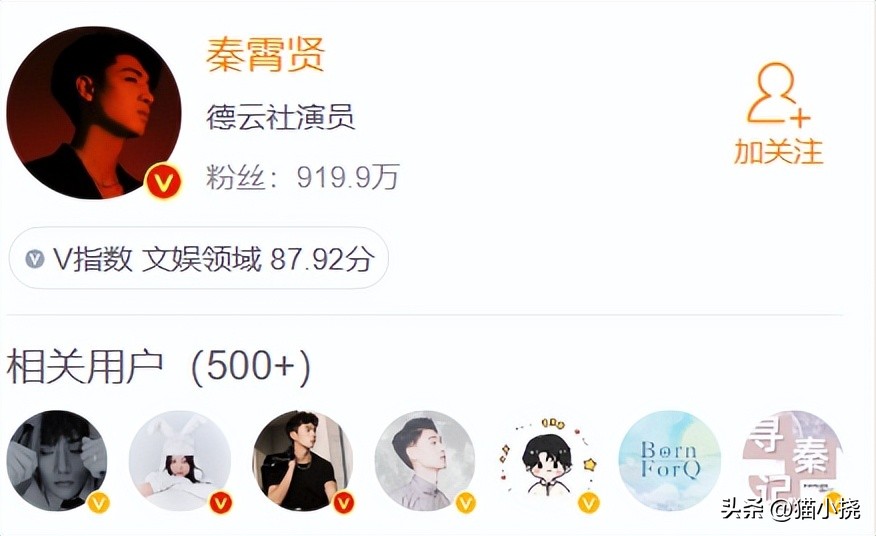Open related user in black outfit avatar
This screenshot has height=536, width=876.
[302, 461]
